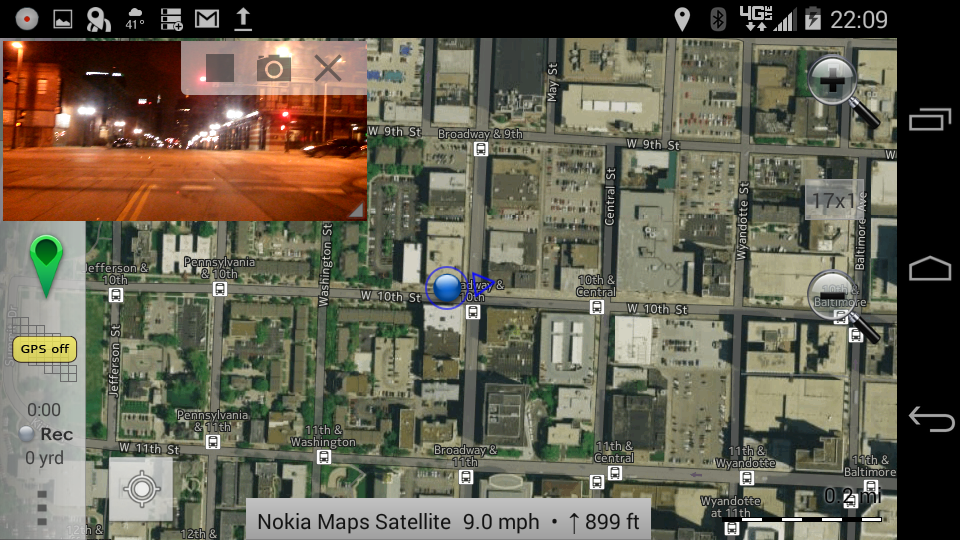
Task: Take a photo with camera icon
Action: [x=273, y=68]
